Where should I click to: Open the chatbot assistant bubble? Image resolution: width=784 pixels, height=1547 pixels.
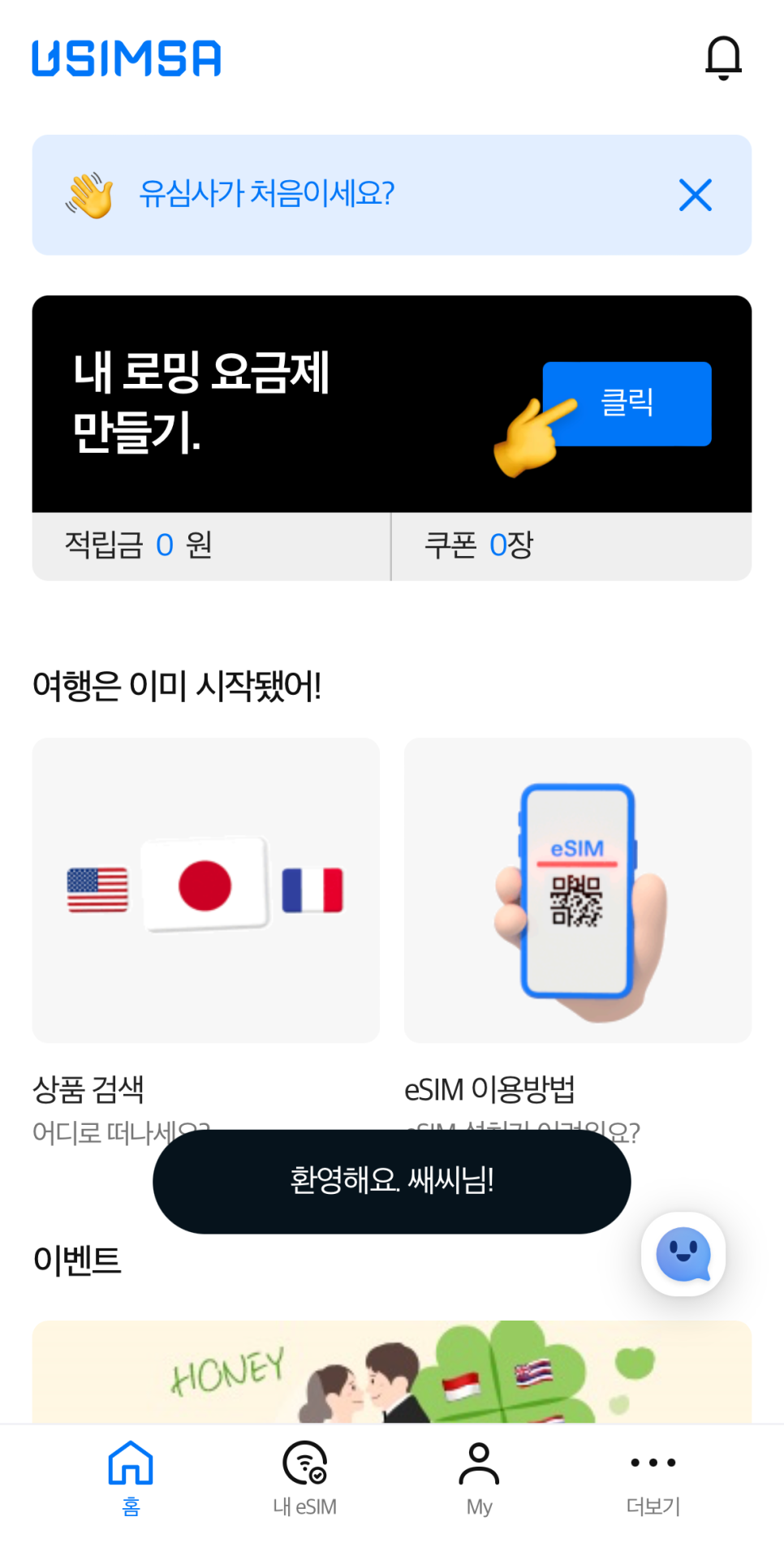pos(683,1254)
